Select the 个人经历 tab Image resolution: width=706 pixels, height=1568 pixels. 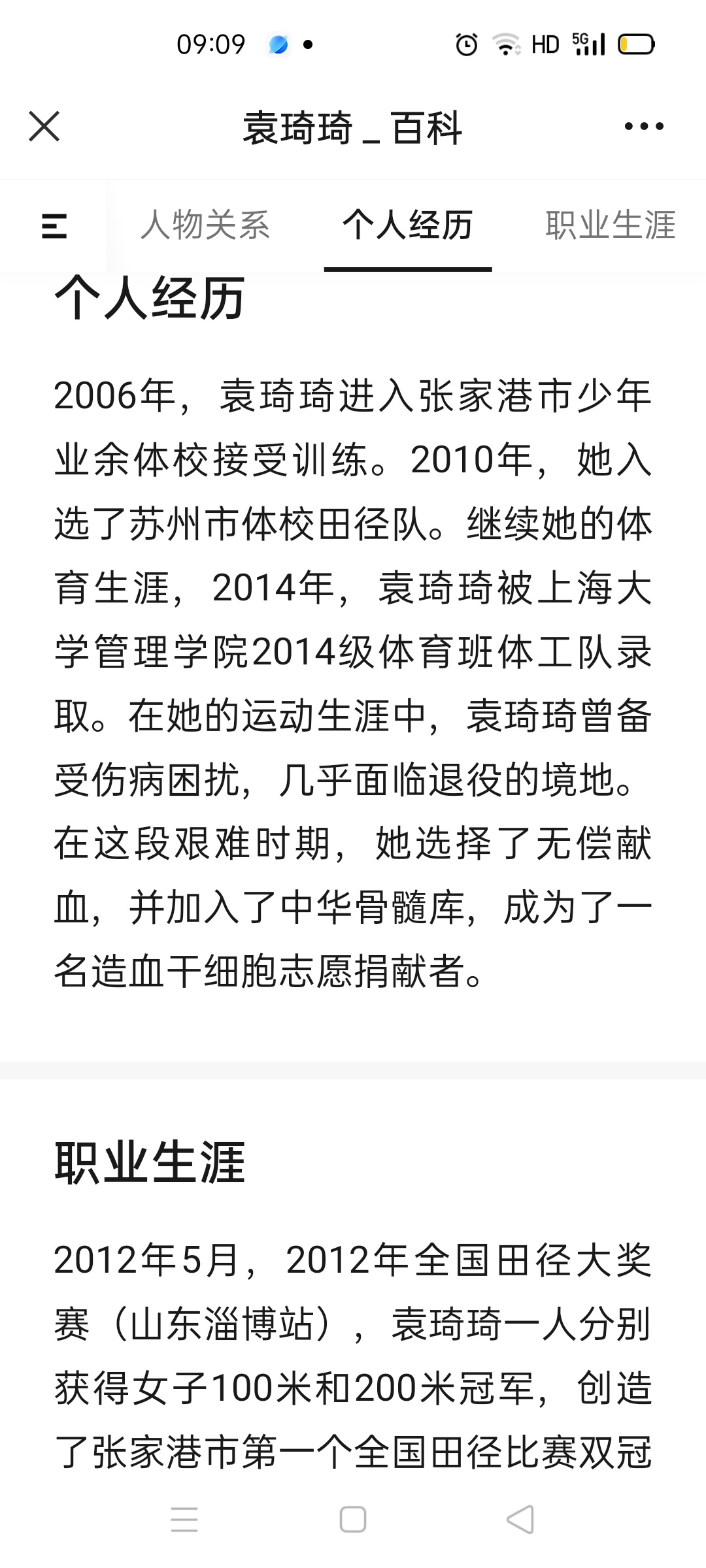[x=407, y=226]
